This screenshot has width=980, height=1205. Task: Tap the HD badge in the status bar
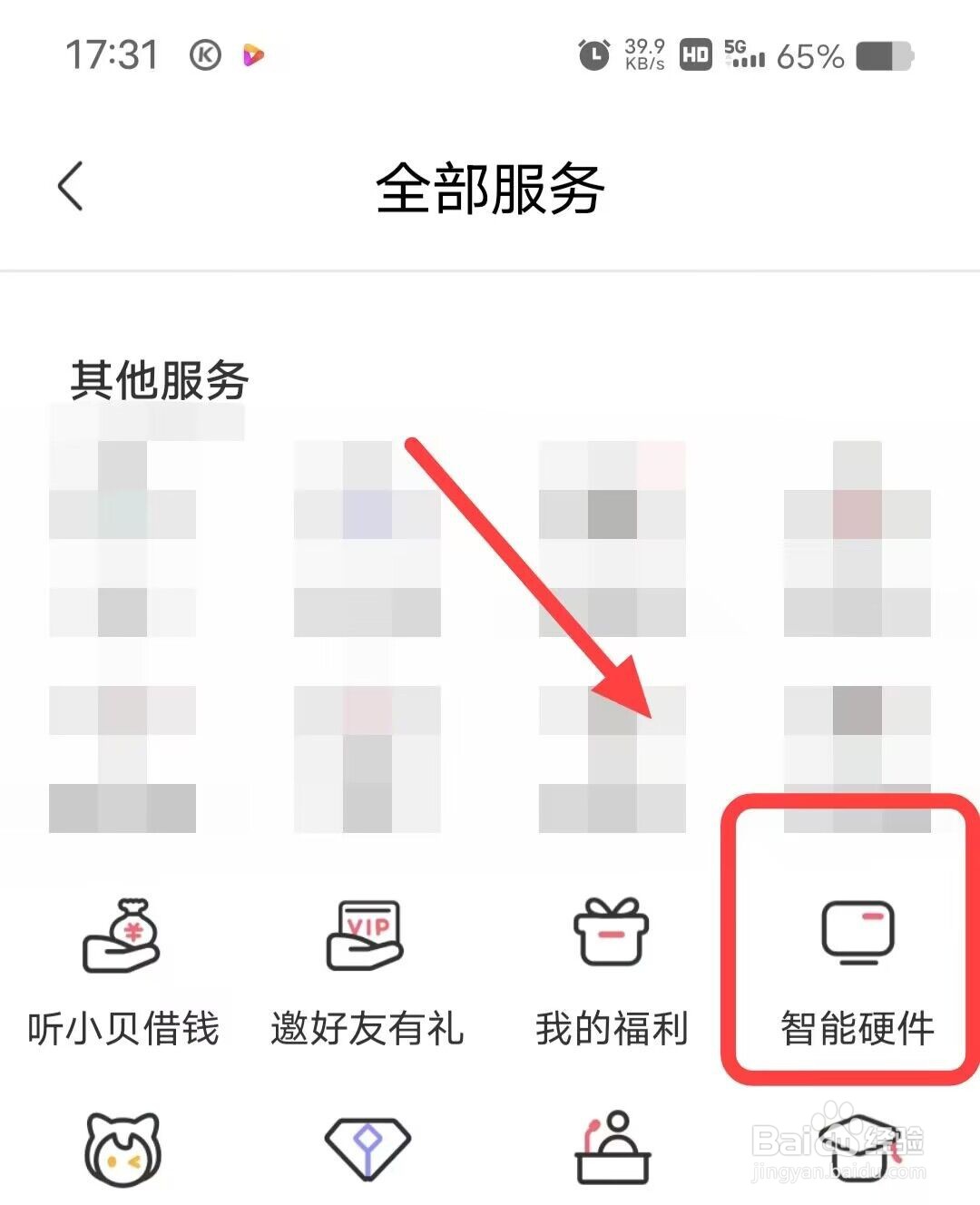point(695,56)
